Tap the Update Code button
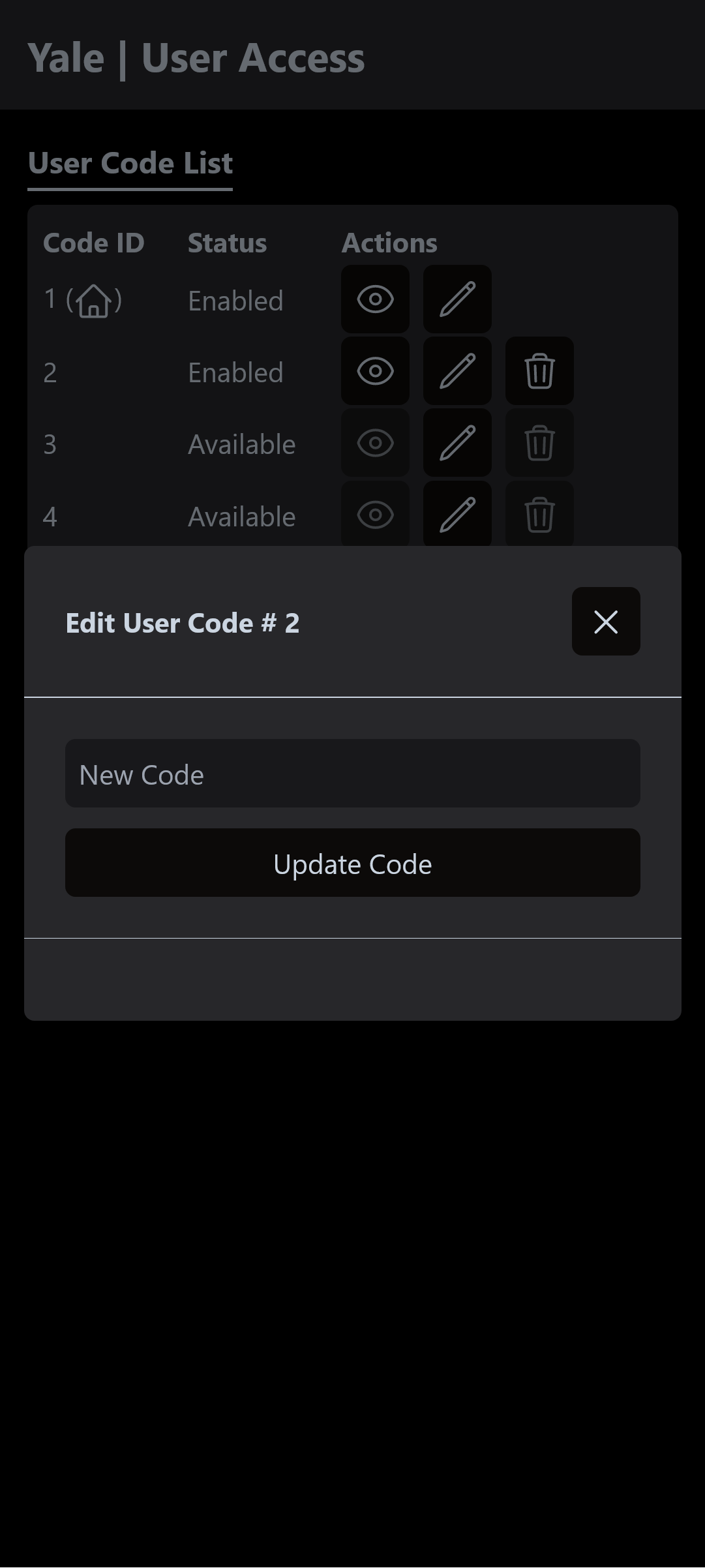The width and height of the screenshot is (705, 1568). (352, 863)
